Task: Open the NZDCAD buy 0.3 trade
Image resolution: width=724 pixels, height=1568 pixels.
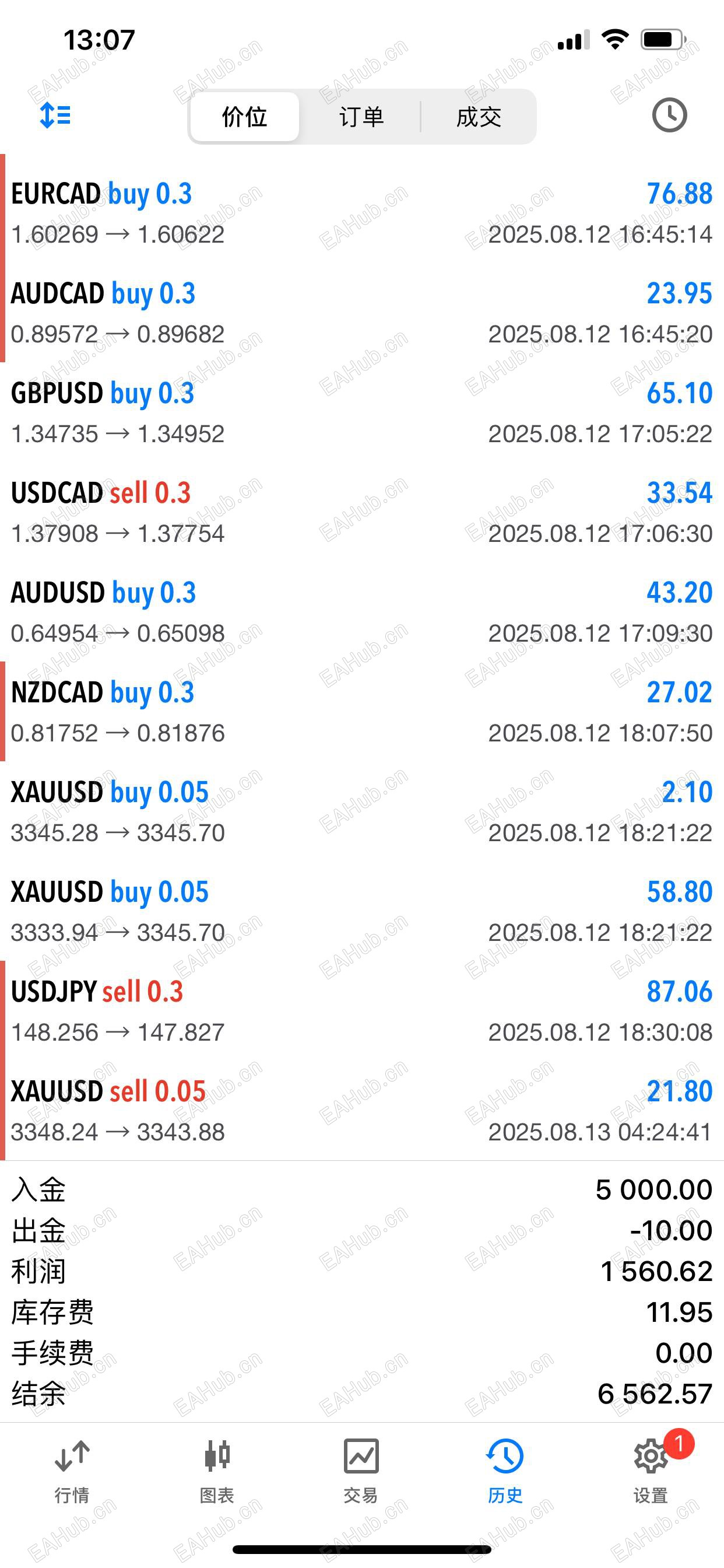Action: (361, 712)
